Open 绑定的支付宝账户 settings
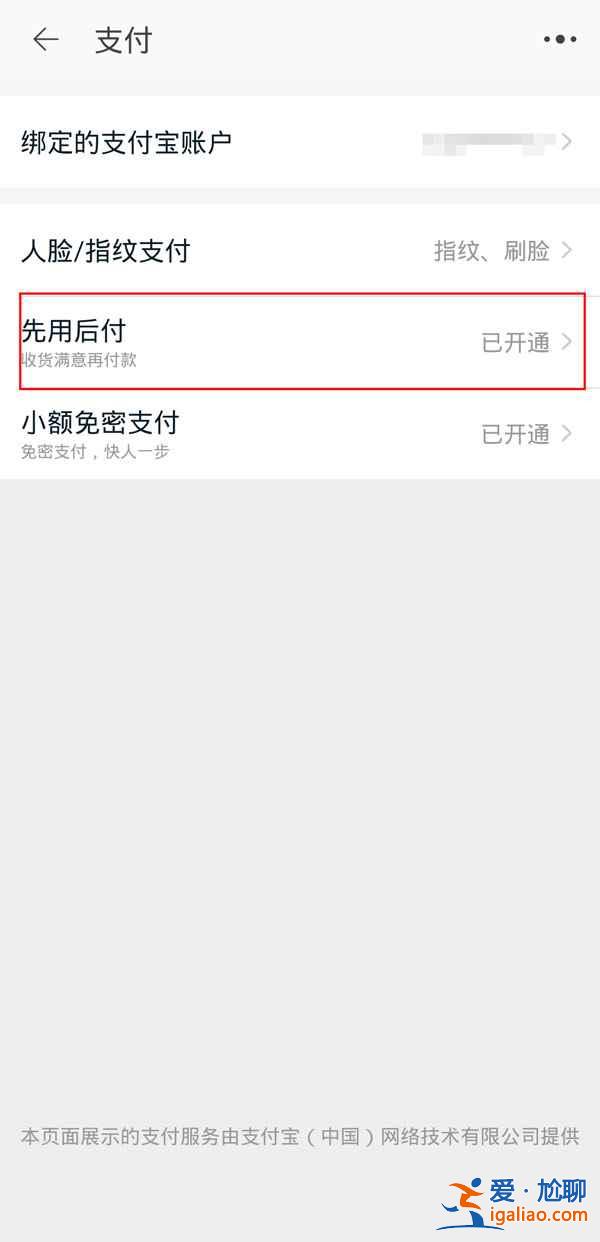The width and height of the screenshot is (600, 1242). (x=300, y=142)
